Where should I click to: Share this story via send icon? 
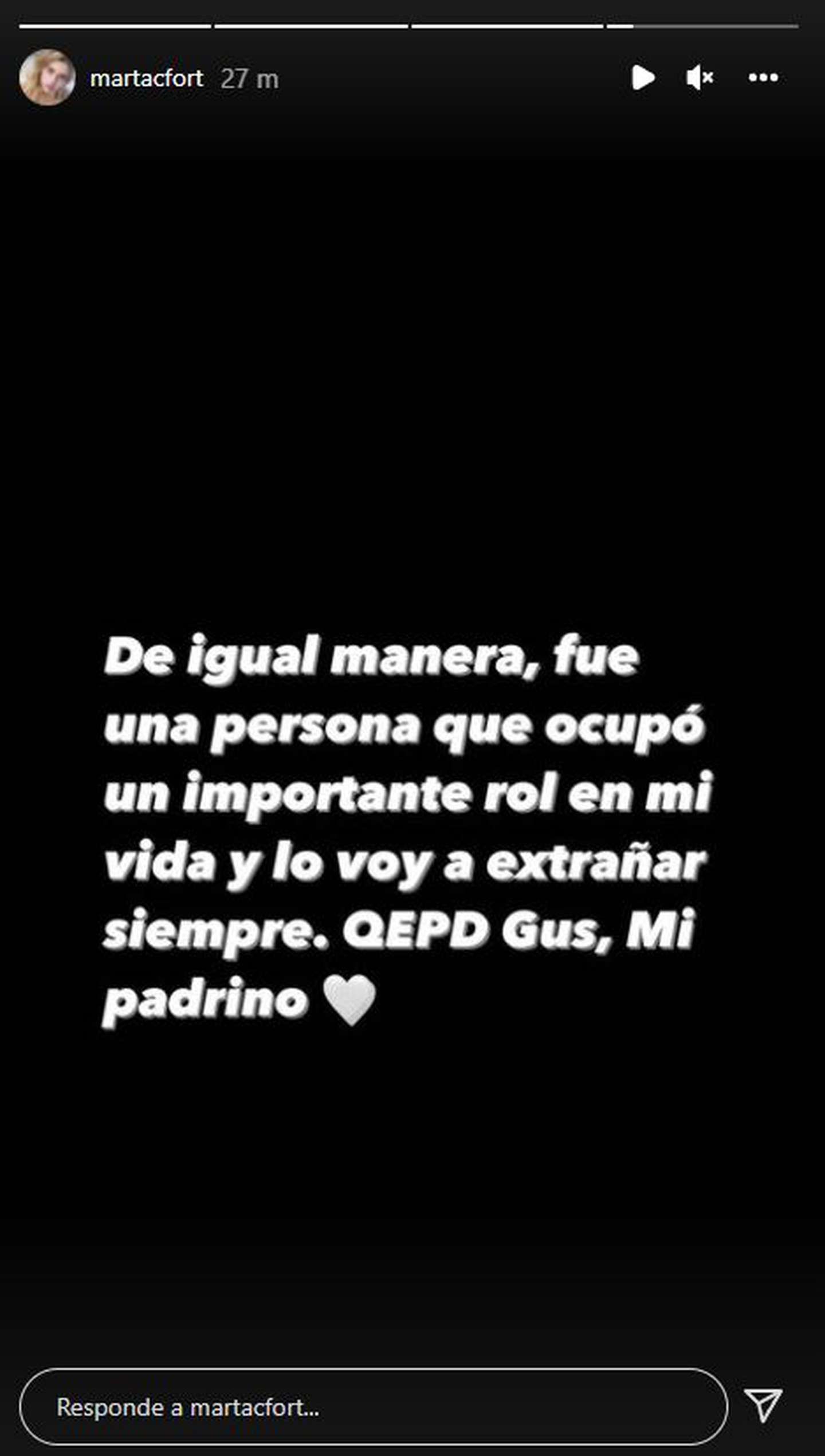(764, 1406)
